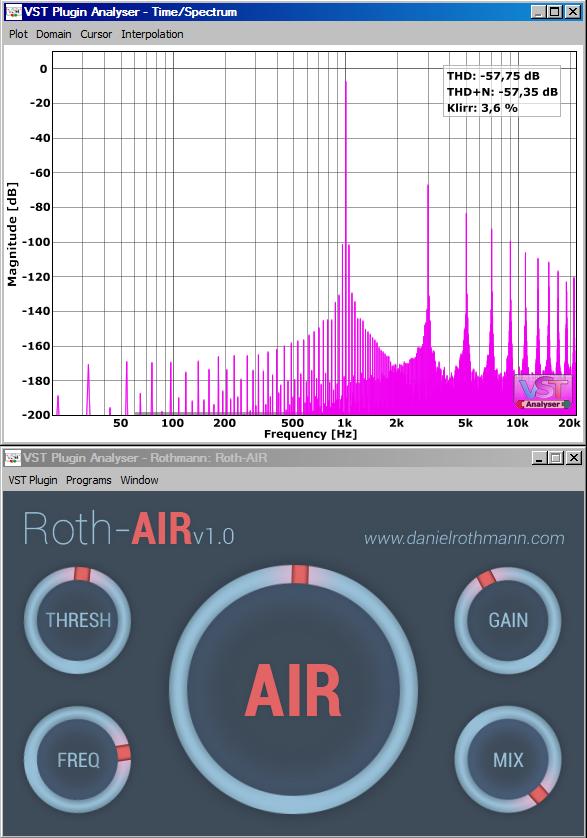Image resolution: width=587 pixels, height=838 pixels.
Task: Minimize the Time/Spectrum window
Action: 539,12
